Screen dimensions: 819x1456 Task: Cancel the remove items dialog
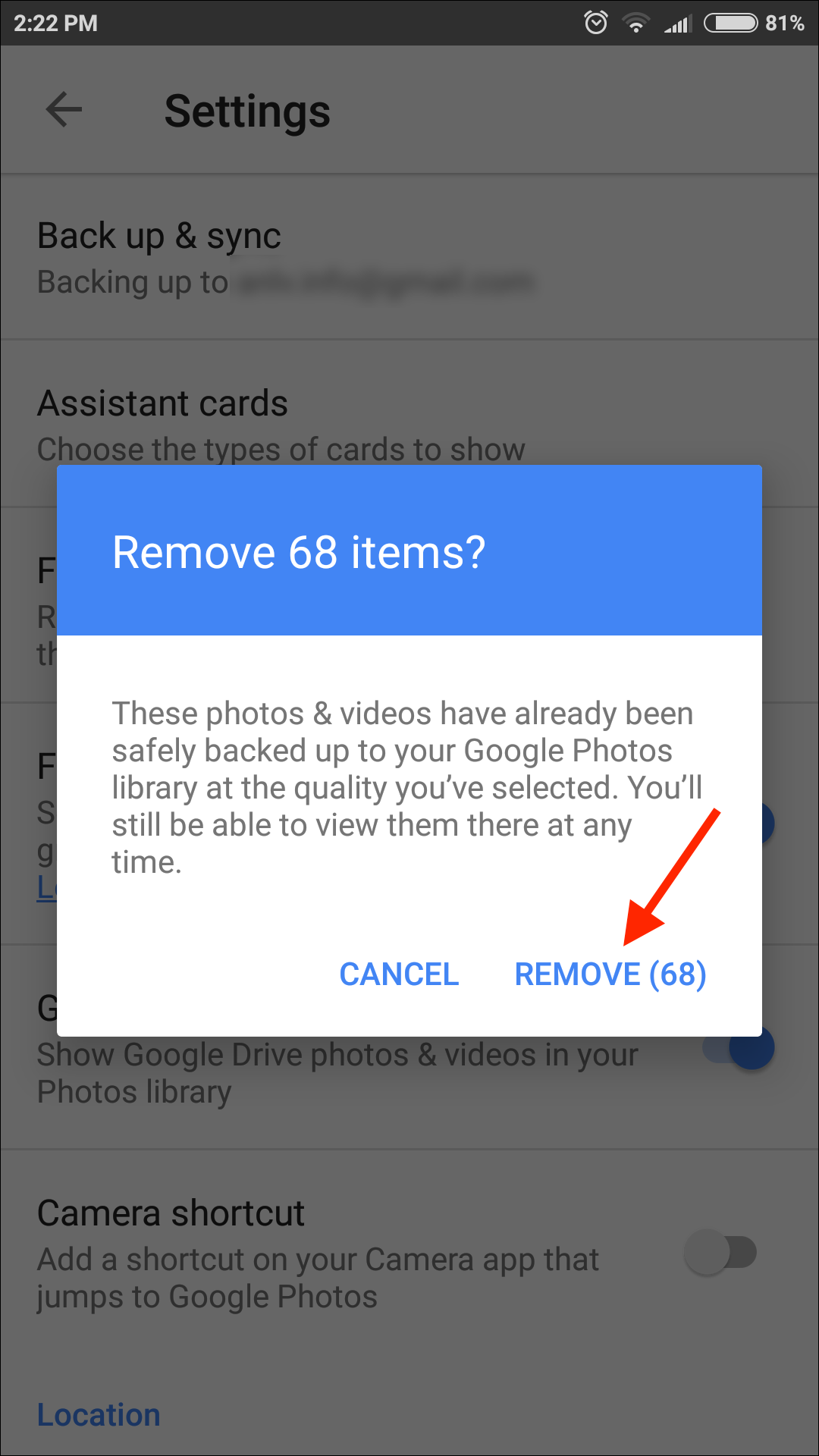coord(399,974)
